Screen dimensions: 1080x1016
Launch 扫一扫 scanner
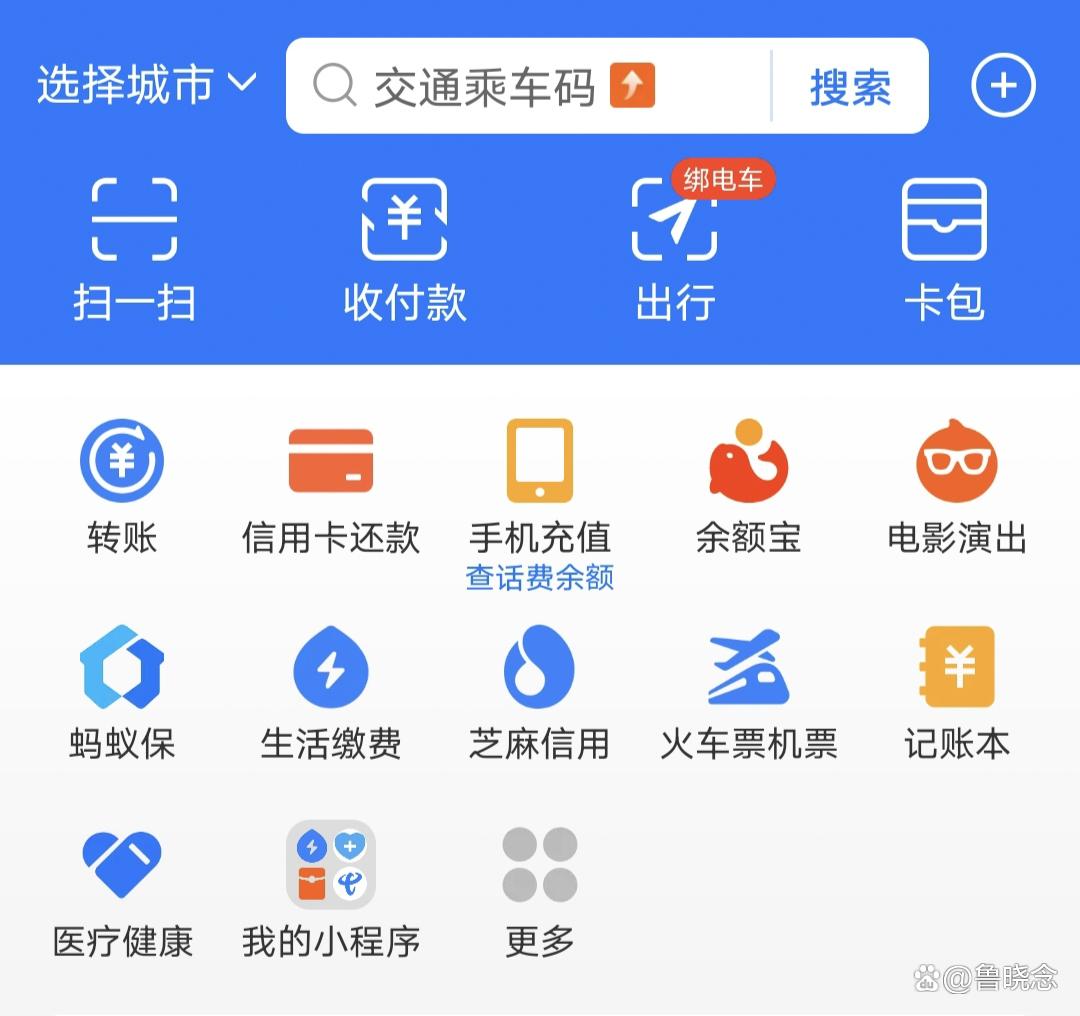point(134,250)
